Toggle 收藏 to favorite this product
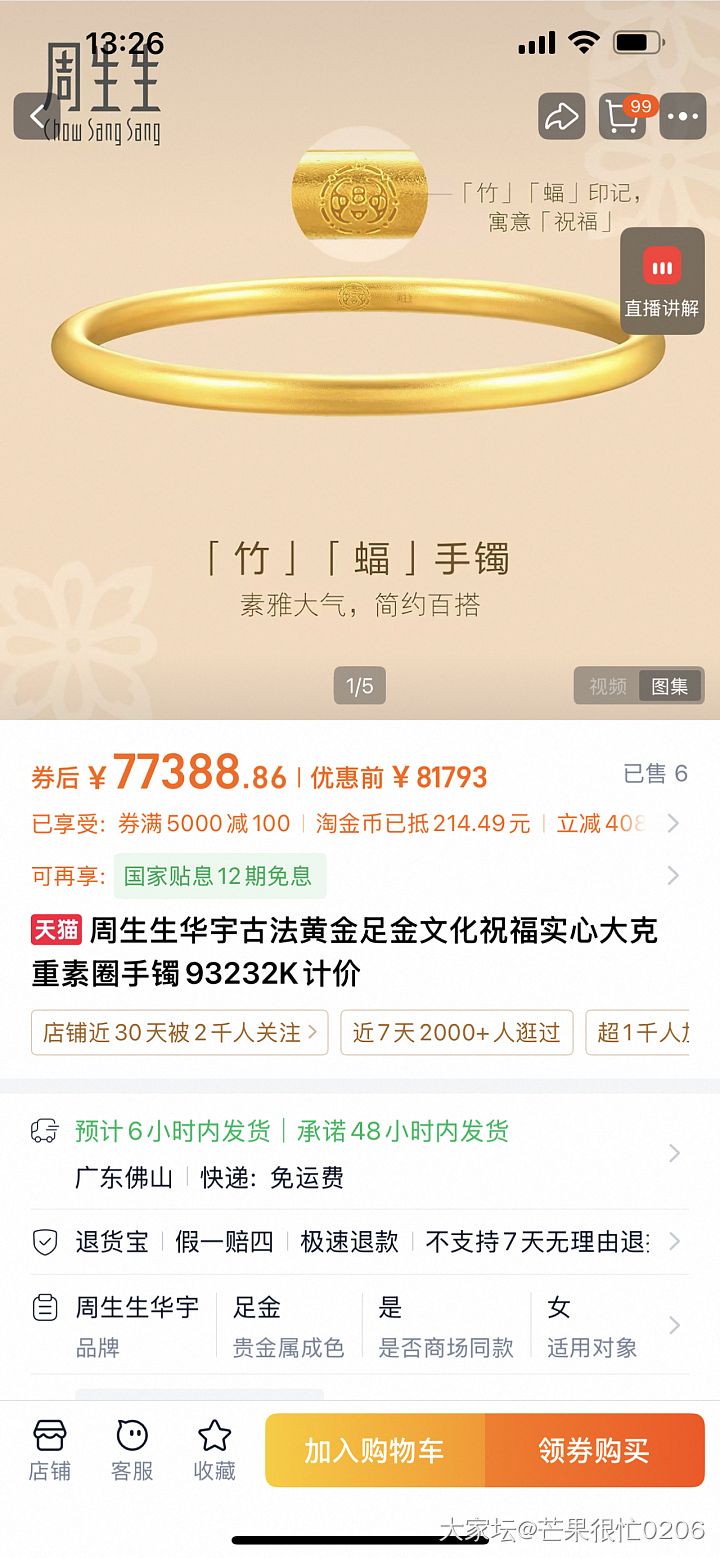The width and height of the screenshot is (720, 1558). point(214,1449)
